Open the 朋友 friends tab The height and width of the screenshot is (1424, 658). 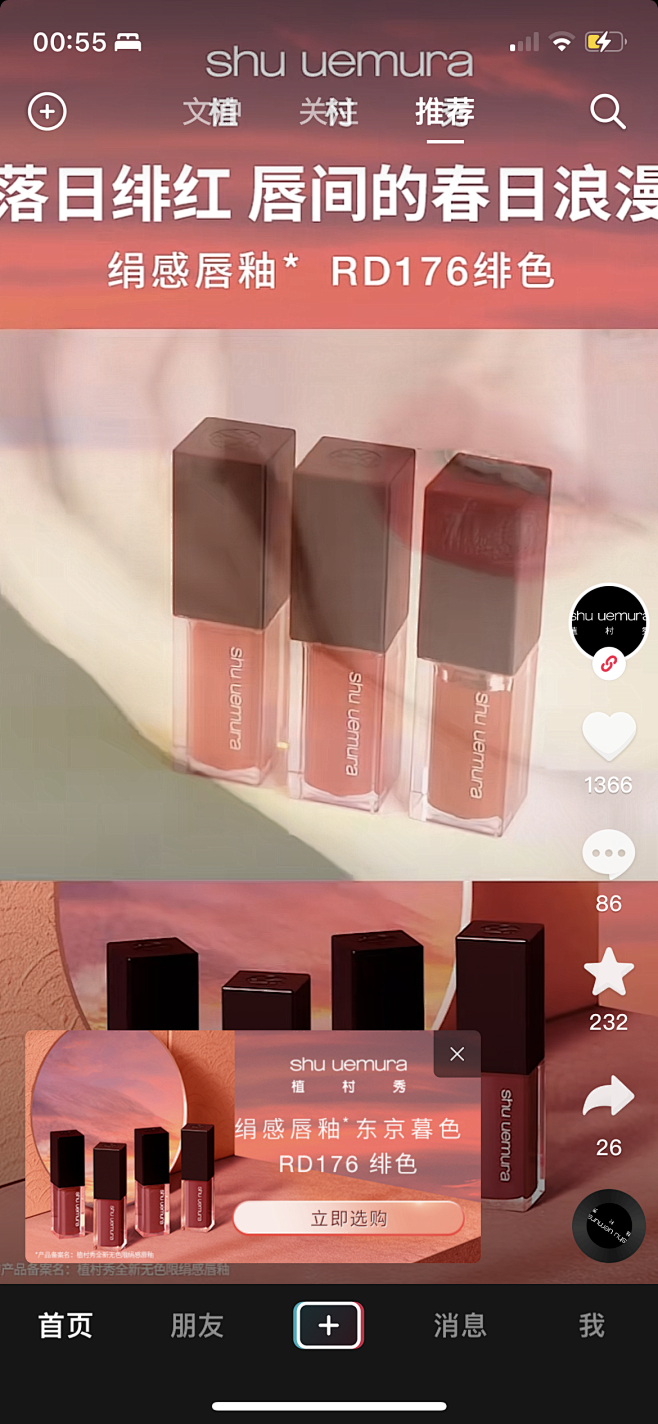[x=197, y=1326]
